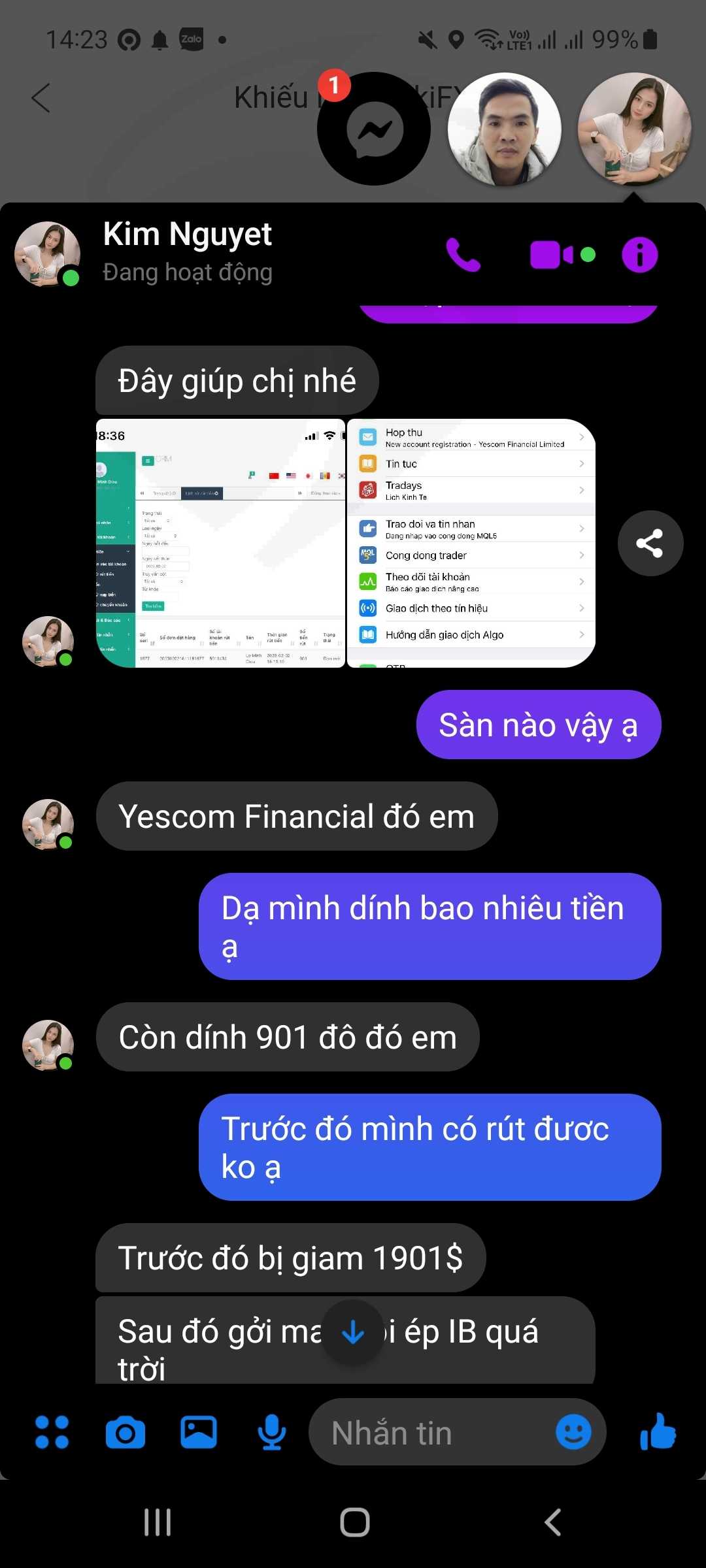Open the Yescom Financial menu screenshot

[471, 543]
